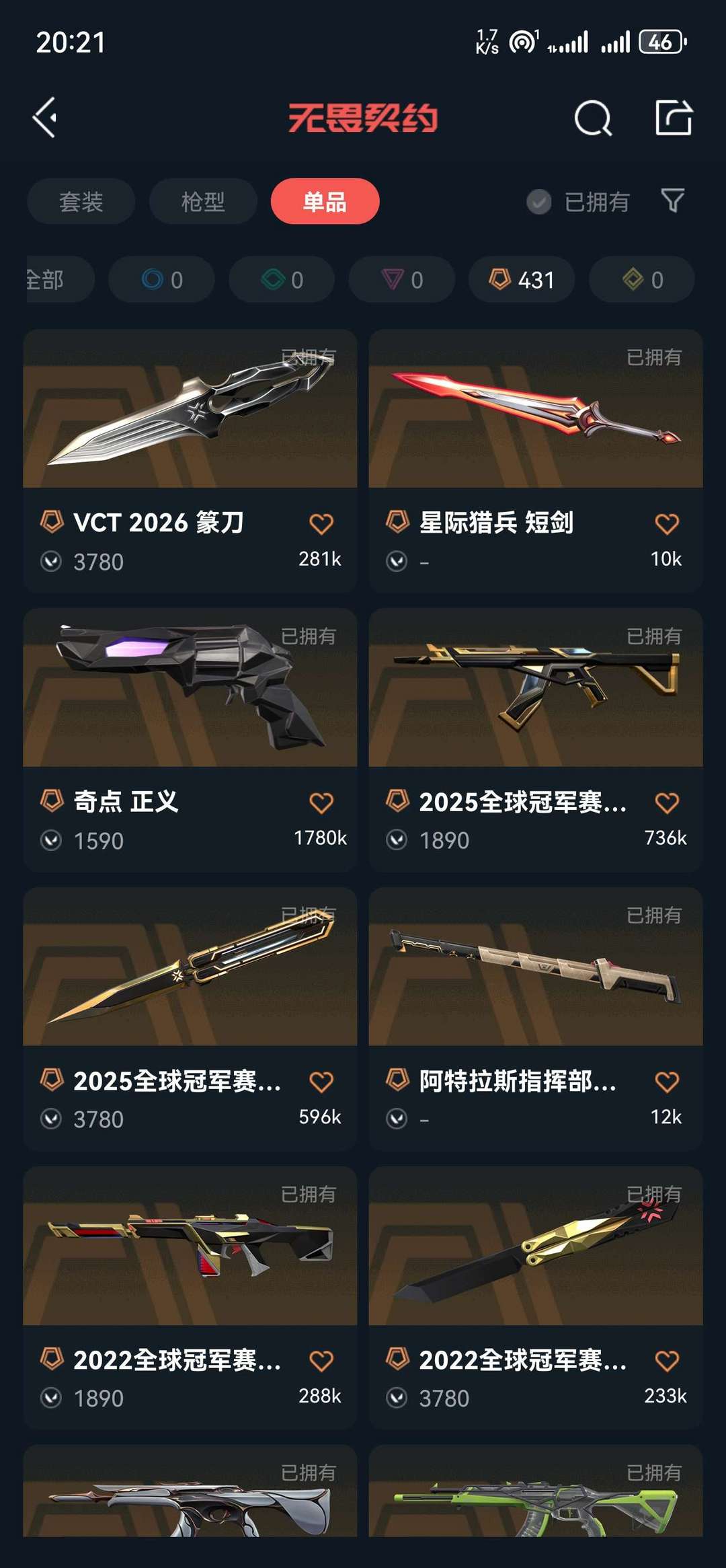Open the search icon

[593, 118]
